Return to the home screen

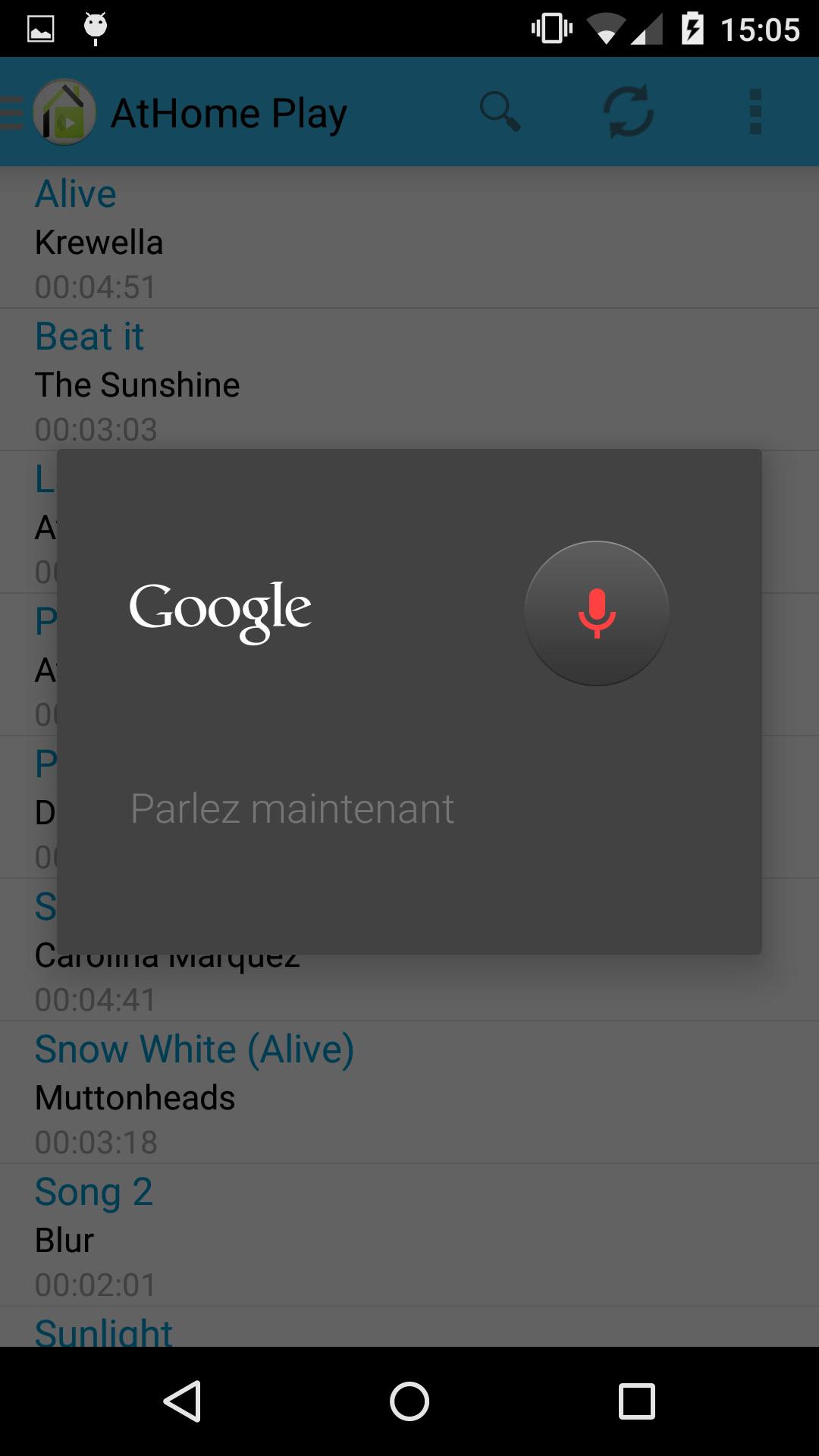coord(409,1401)
